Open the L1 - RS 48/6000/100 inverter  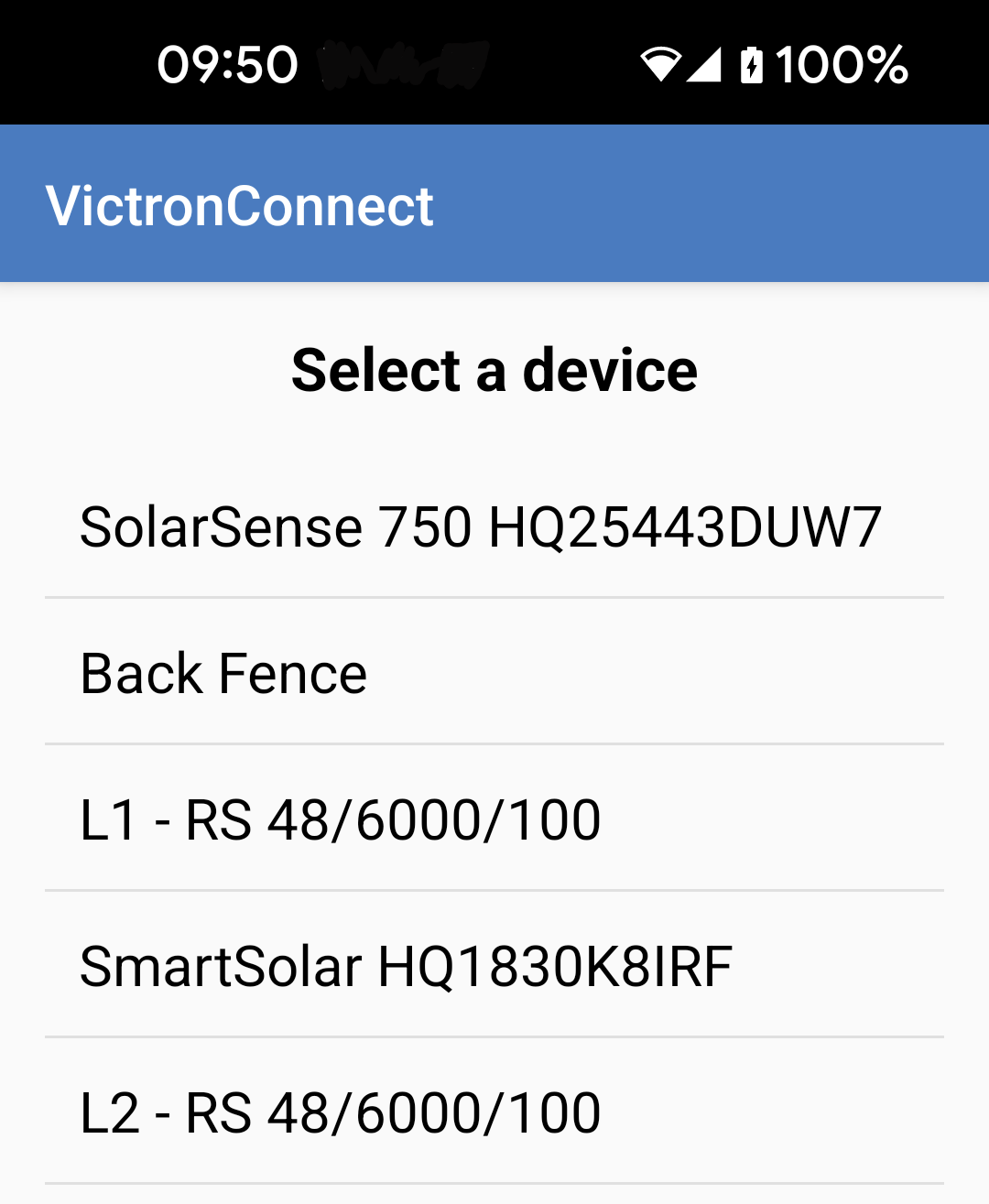point(341,821)
